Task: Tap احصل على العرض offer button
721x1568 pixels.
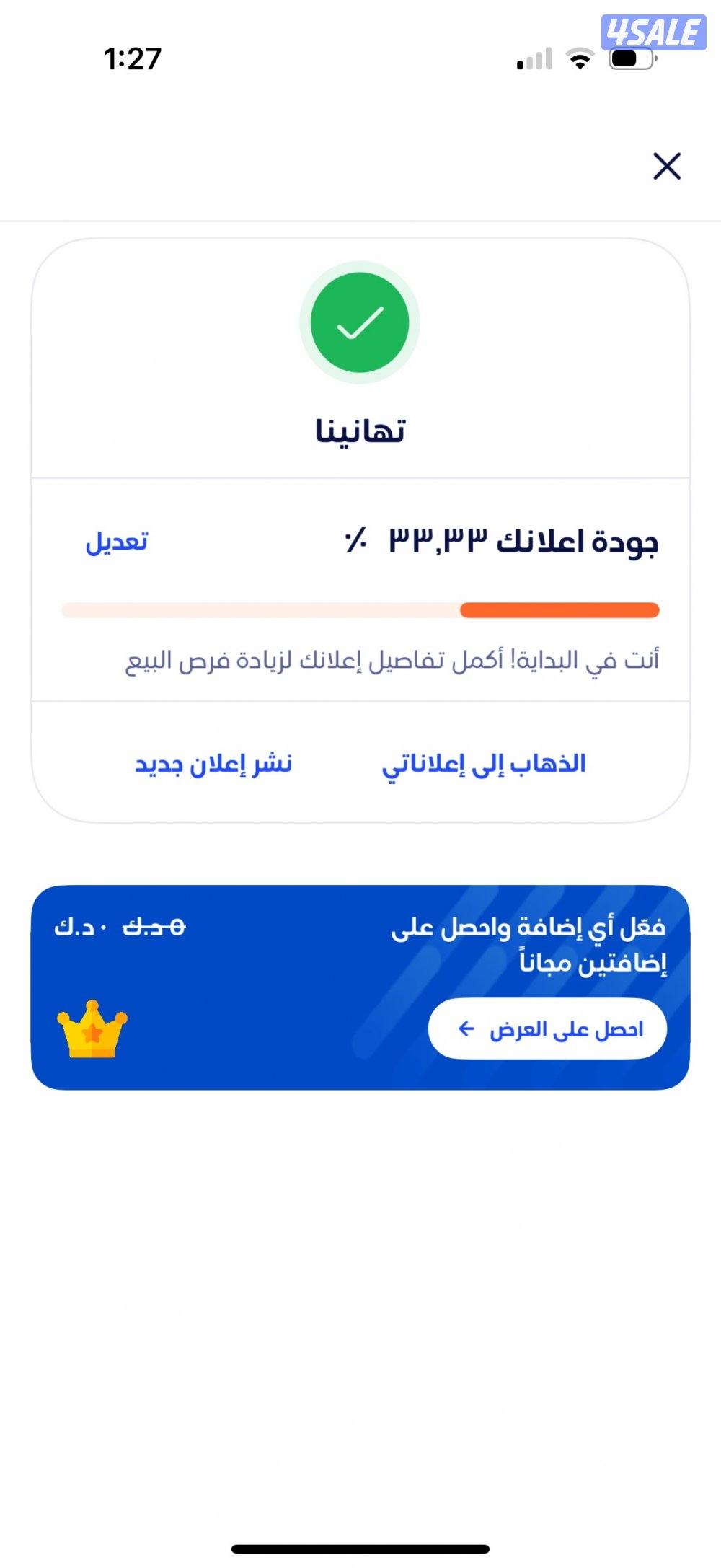Action: coord(547,1029)
